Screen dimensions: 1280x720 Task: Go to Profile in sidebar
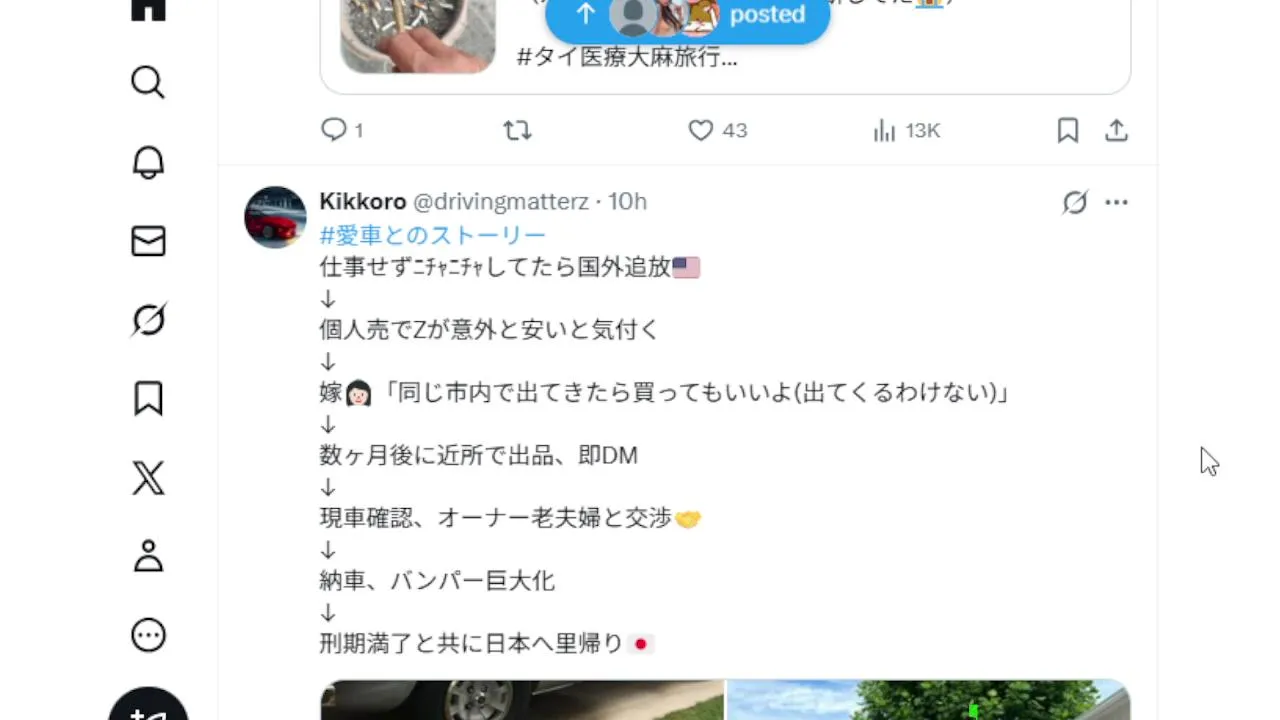(x=148, y=556)
